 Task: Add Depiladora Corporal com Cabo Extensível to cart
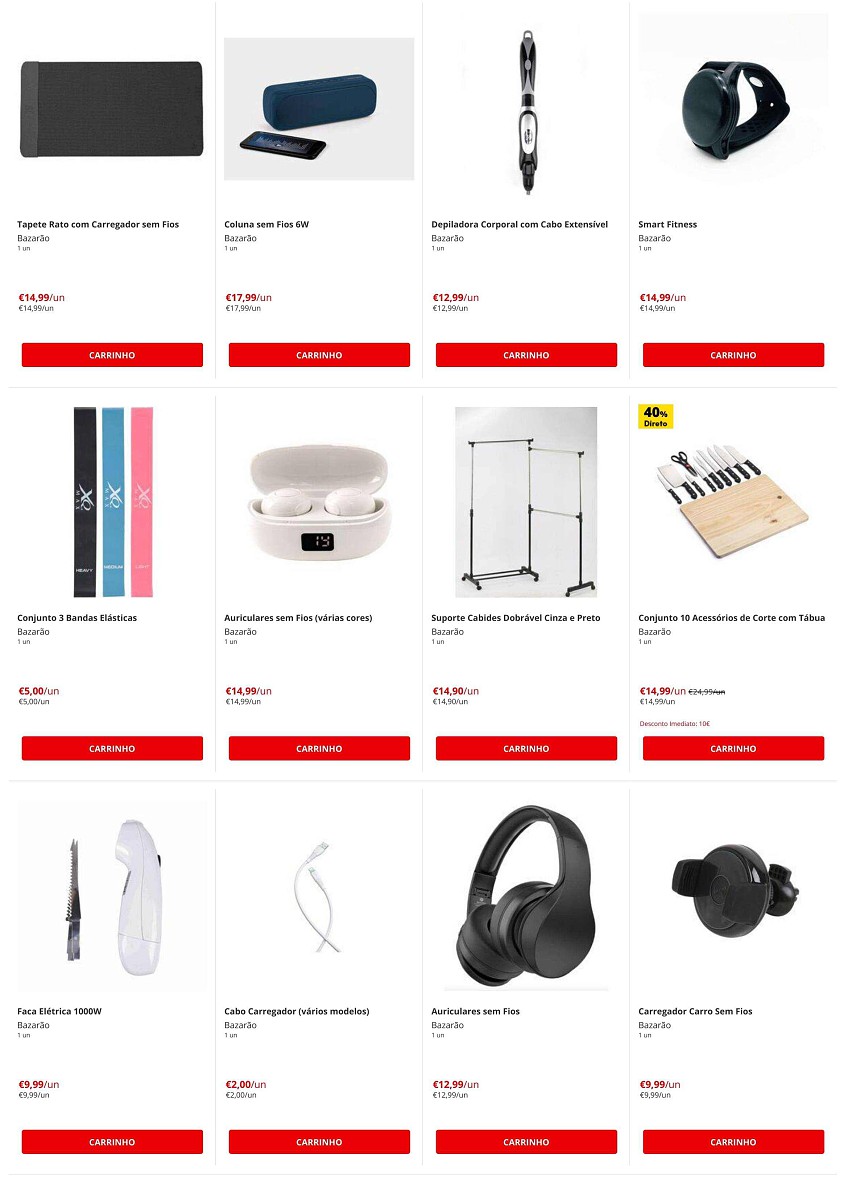tap(526, 355)
